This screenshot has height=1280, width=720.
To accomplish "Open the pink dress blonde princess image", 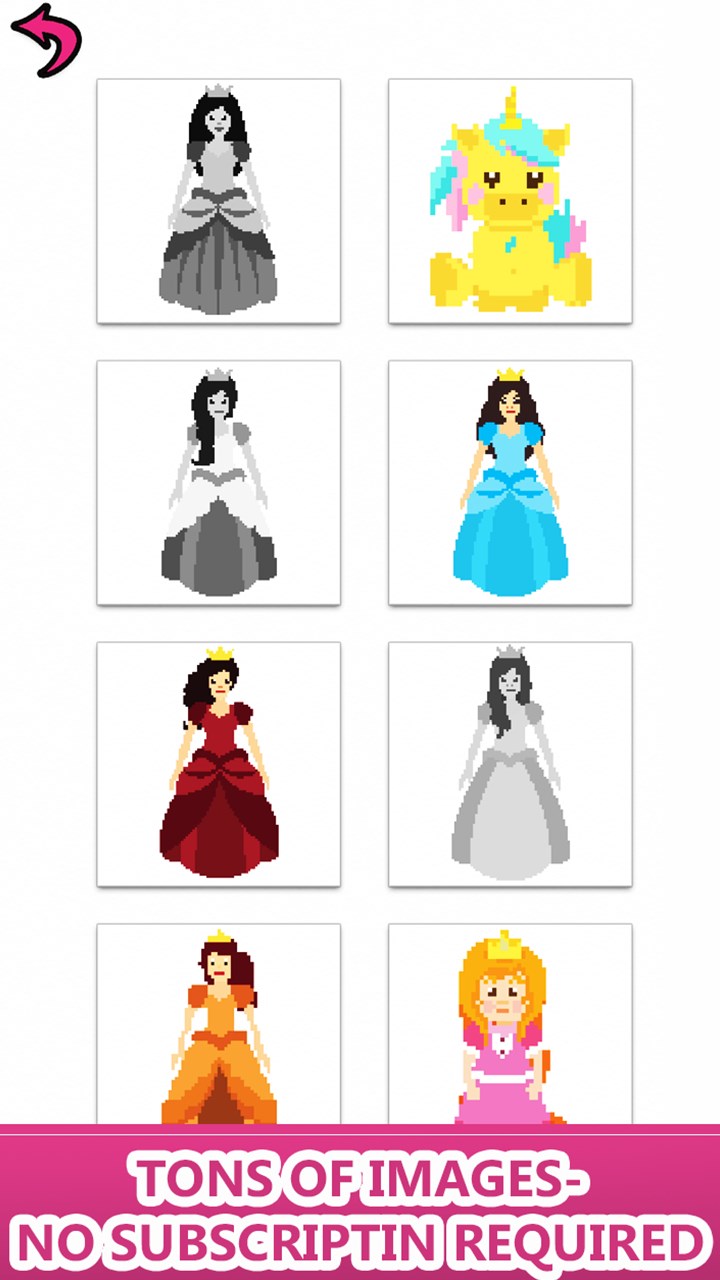I will 510,1025.
